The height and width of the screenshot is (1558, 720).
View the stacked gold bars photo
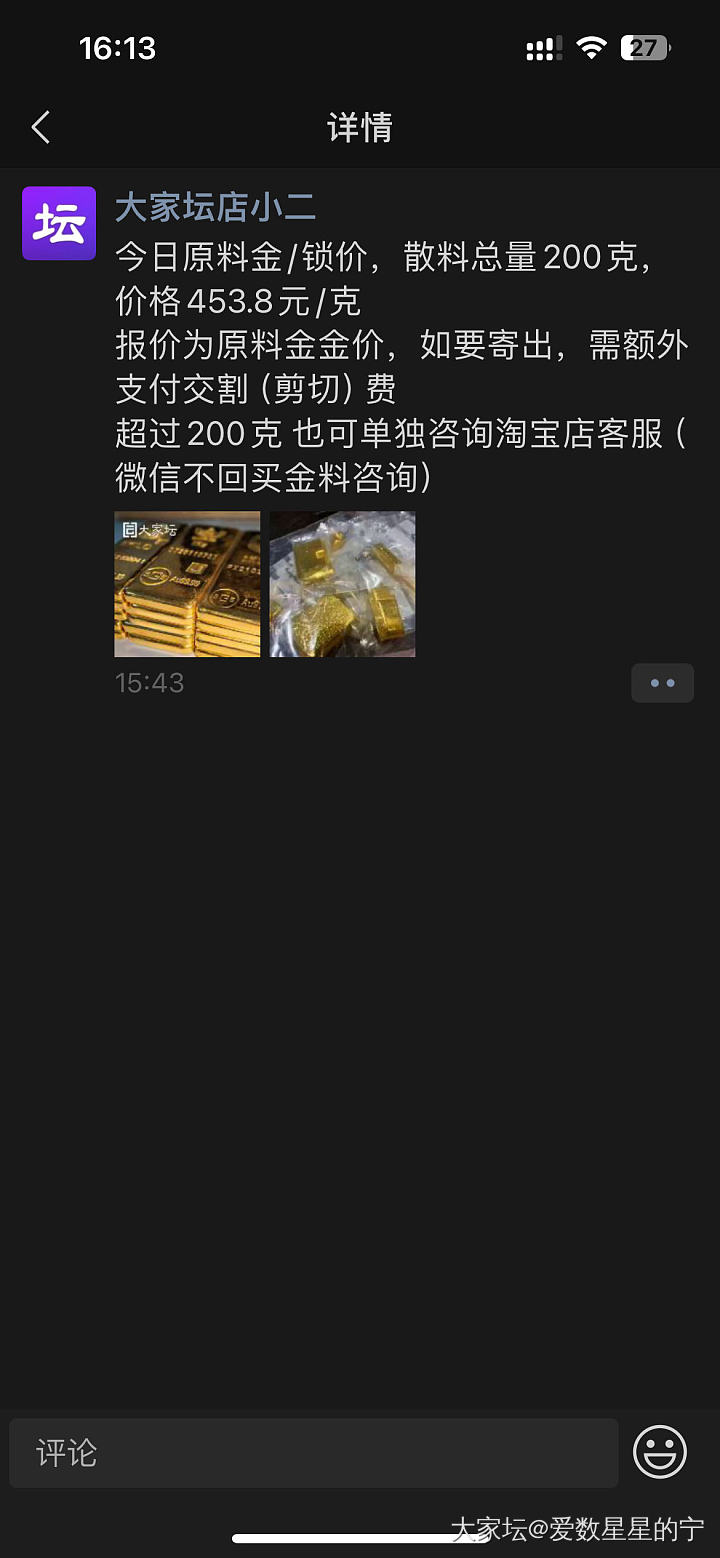click(x=187, y=584)
